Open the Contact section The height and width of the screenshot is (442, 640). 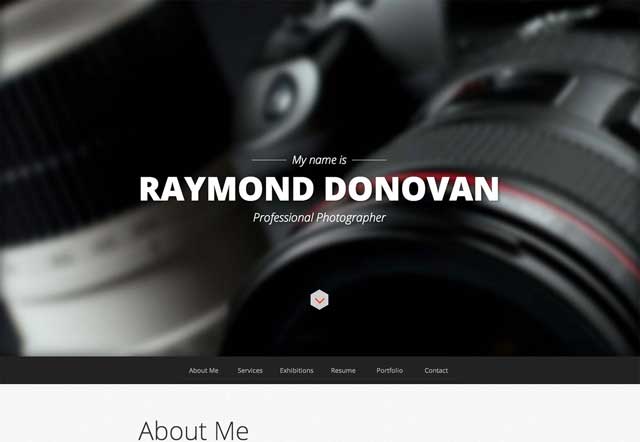[x=436, y=371]
